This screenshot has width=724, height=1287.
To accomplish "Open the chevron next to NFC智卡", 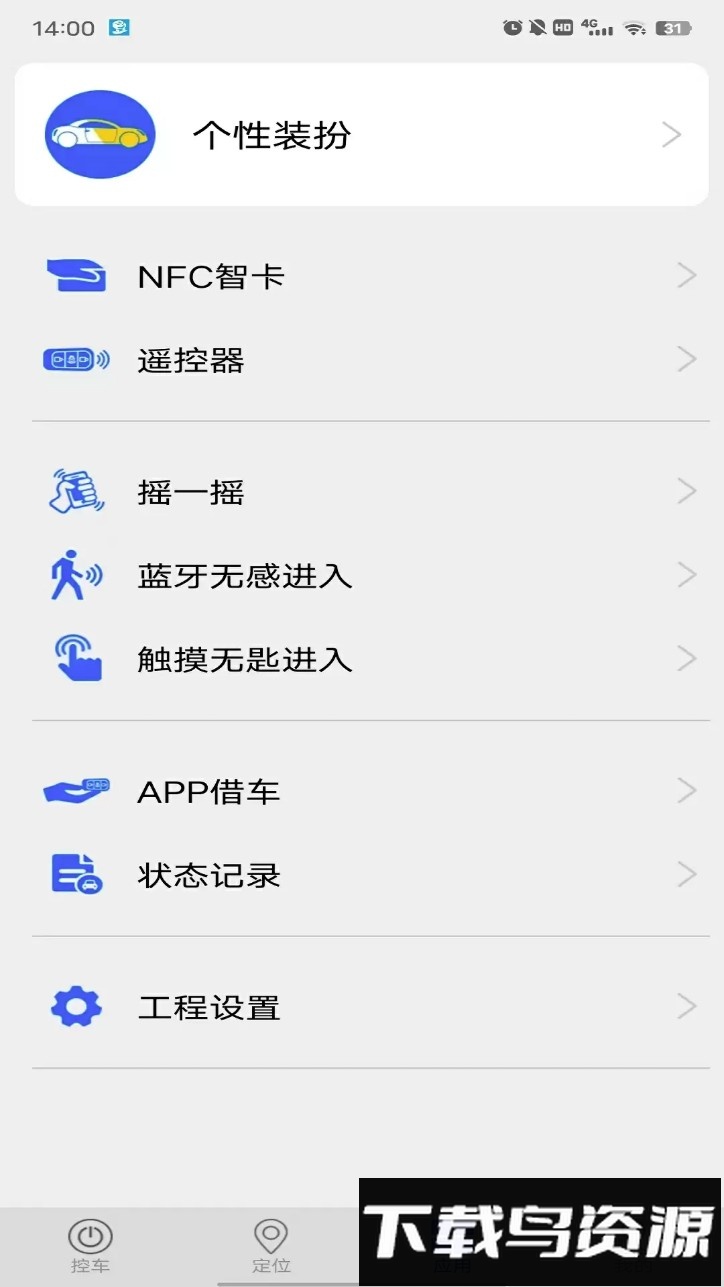I will coord(686,275).
